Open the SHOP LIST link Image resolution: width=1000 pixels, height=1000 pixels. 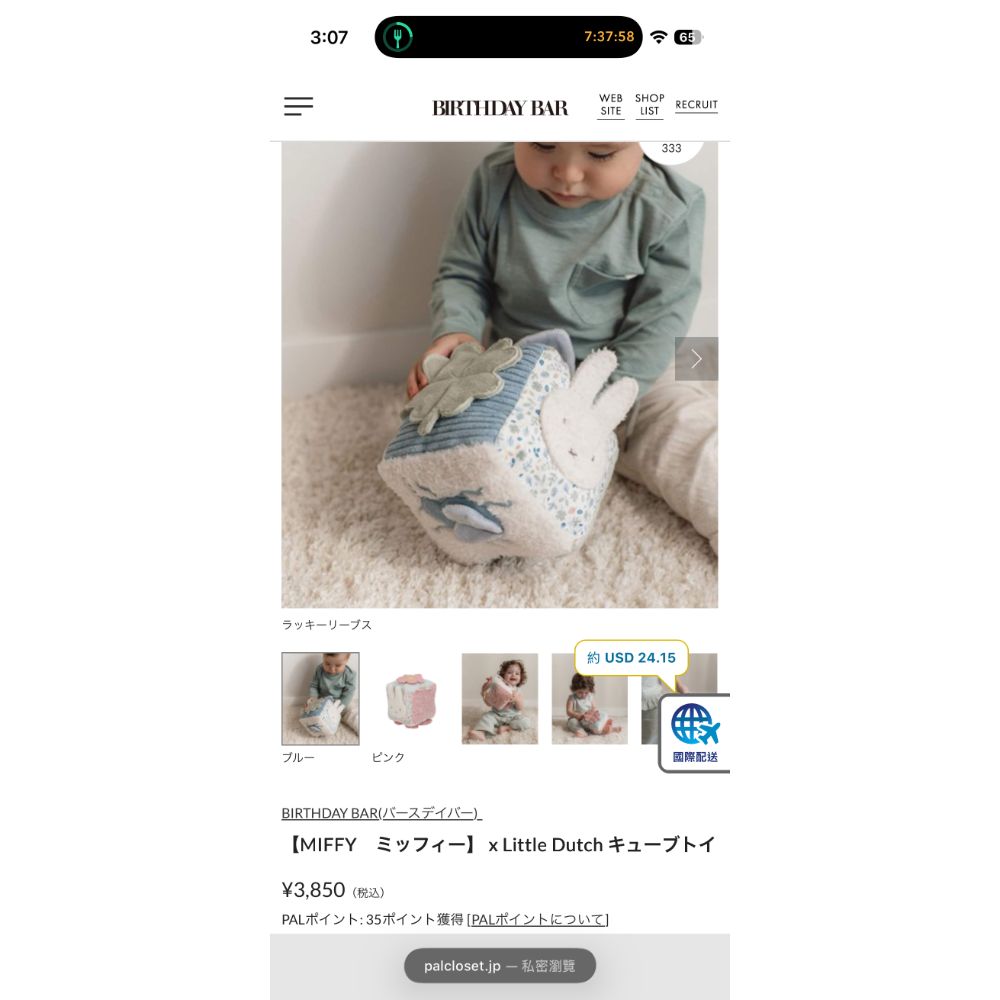pyautogui.click(x=649, y=105)
